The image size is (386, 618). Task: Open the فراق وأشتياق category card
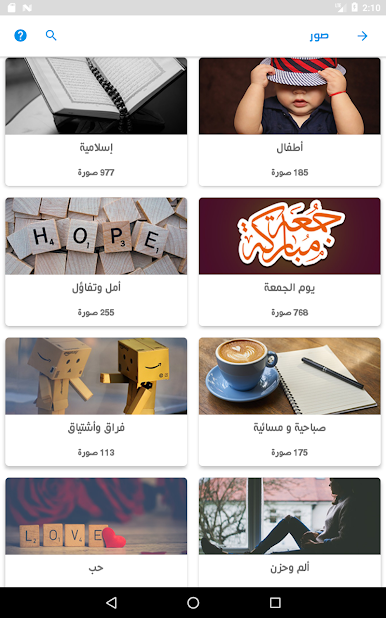[x=96, y=402]
